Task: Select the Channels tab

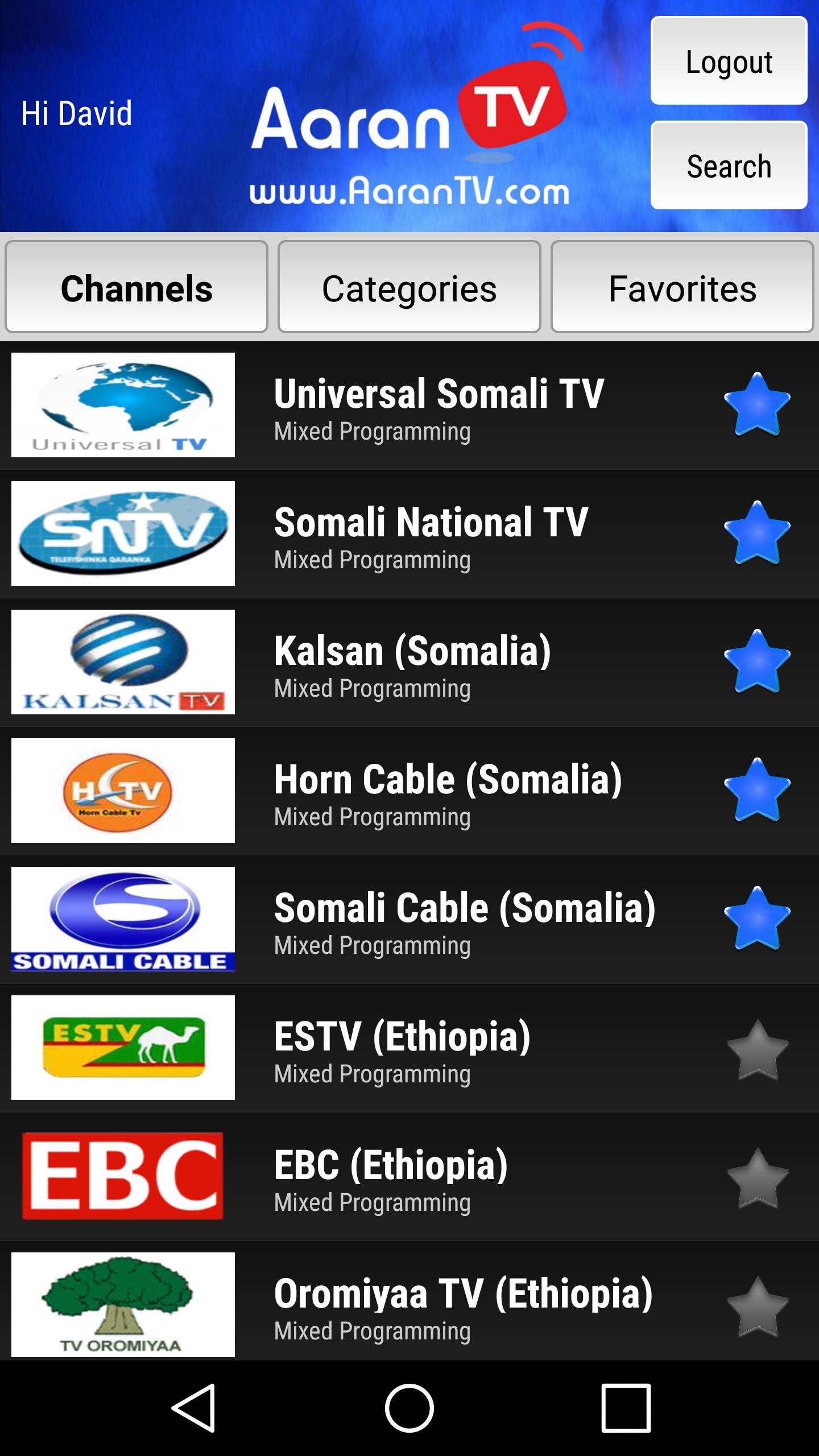Action: tap(136, 287)
